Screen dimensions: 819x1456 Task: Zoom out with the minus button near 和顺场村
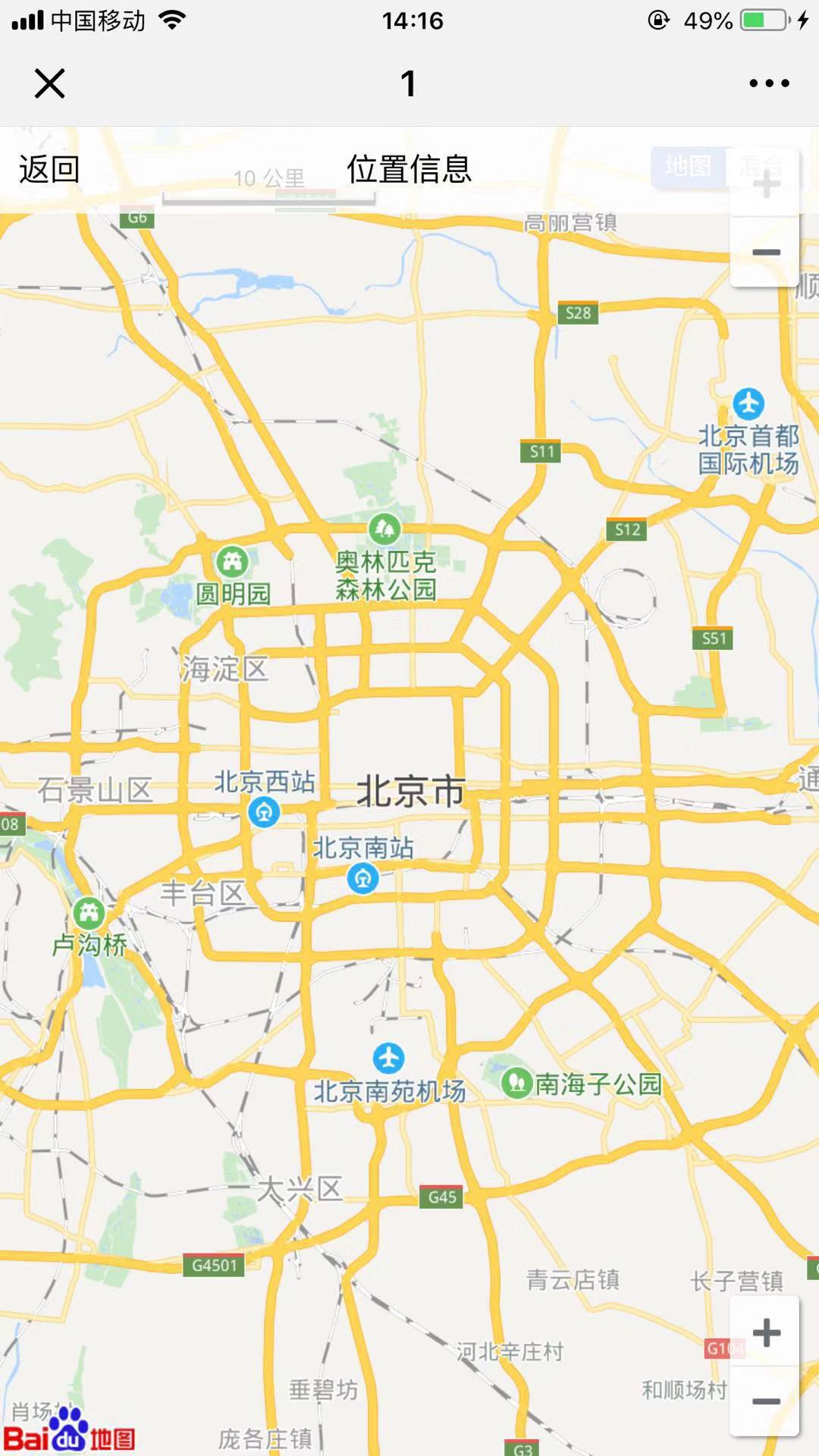[x=766, y=1401]
